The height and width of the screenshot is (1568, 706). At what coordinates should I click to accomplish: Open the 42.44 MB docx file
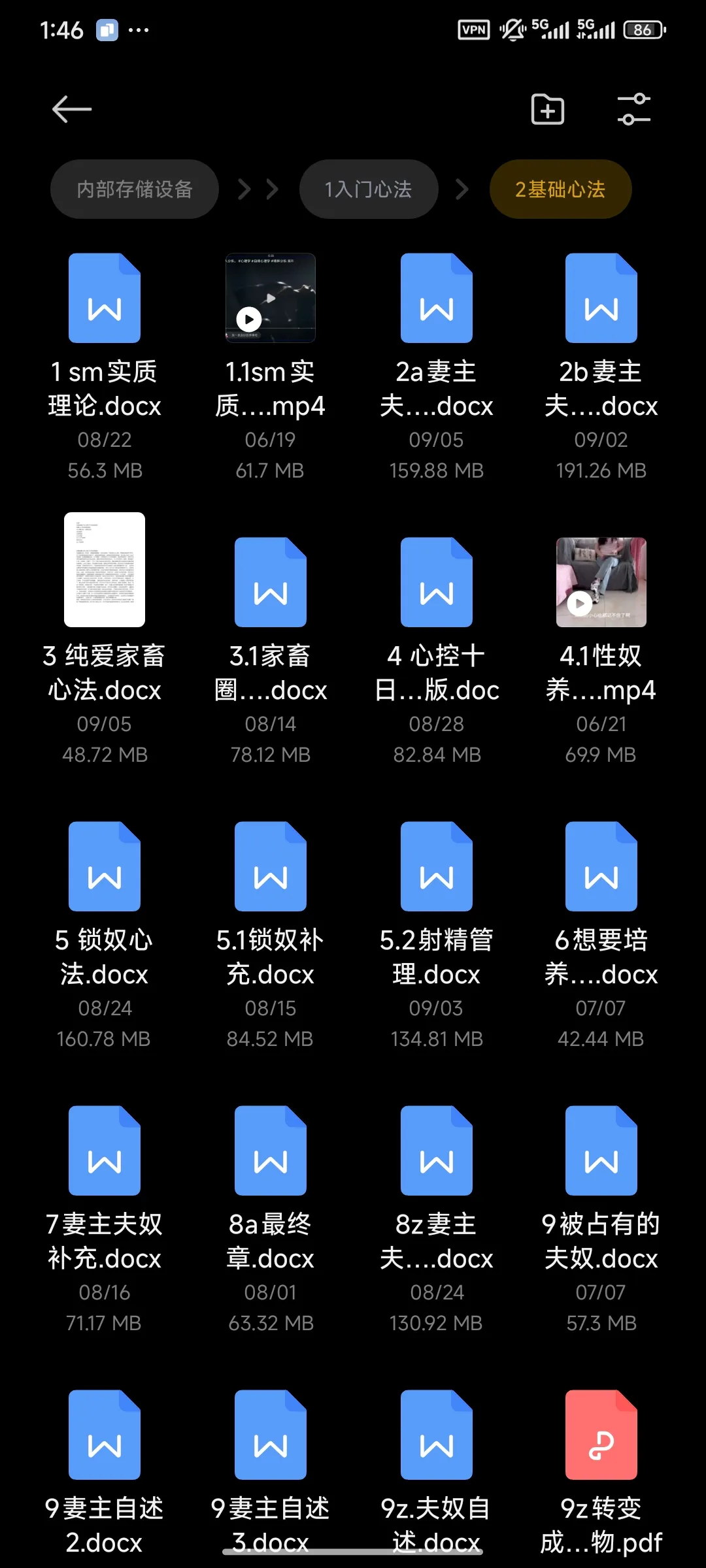601,867
